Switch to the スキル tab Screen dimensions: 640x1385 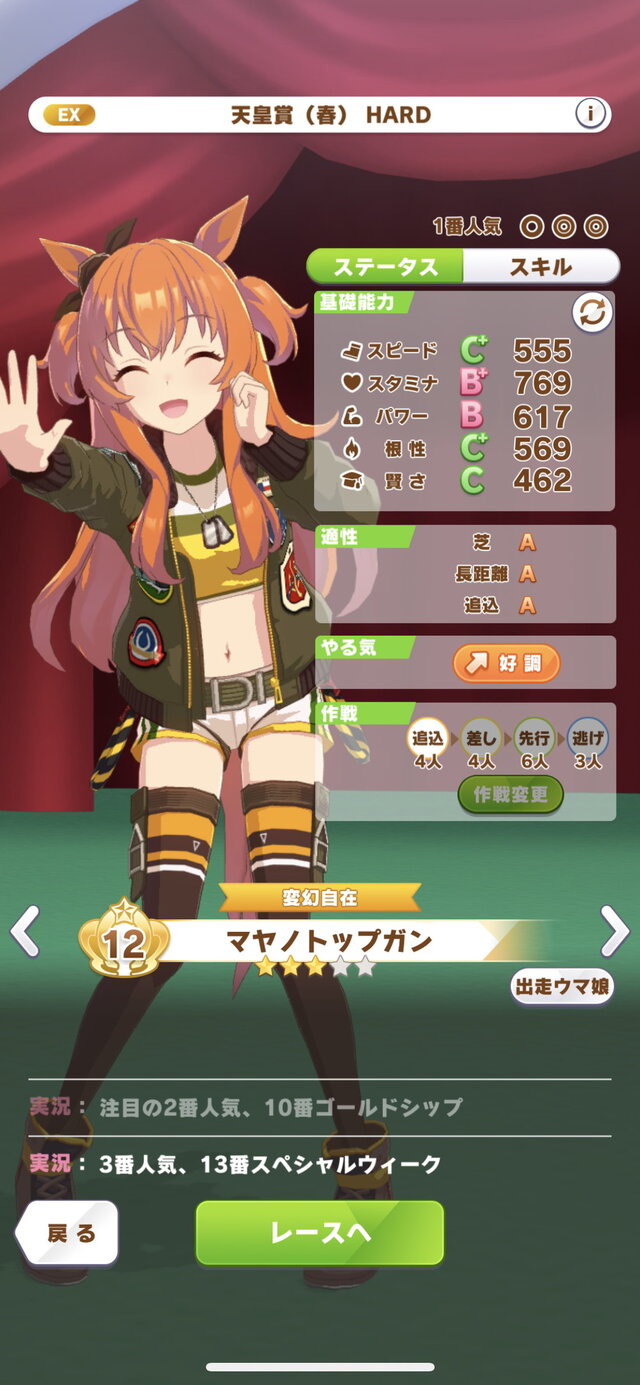coord(541,267)
